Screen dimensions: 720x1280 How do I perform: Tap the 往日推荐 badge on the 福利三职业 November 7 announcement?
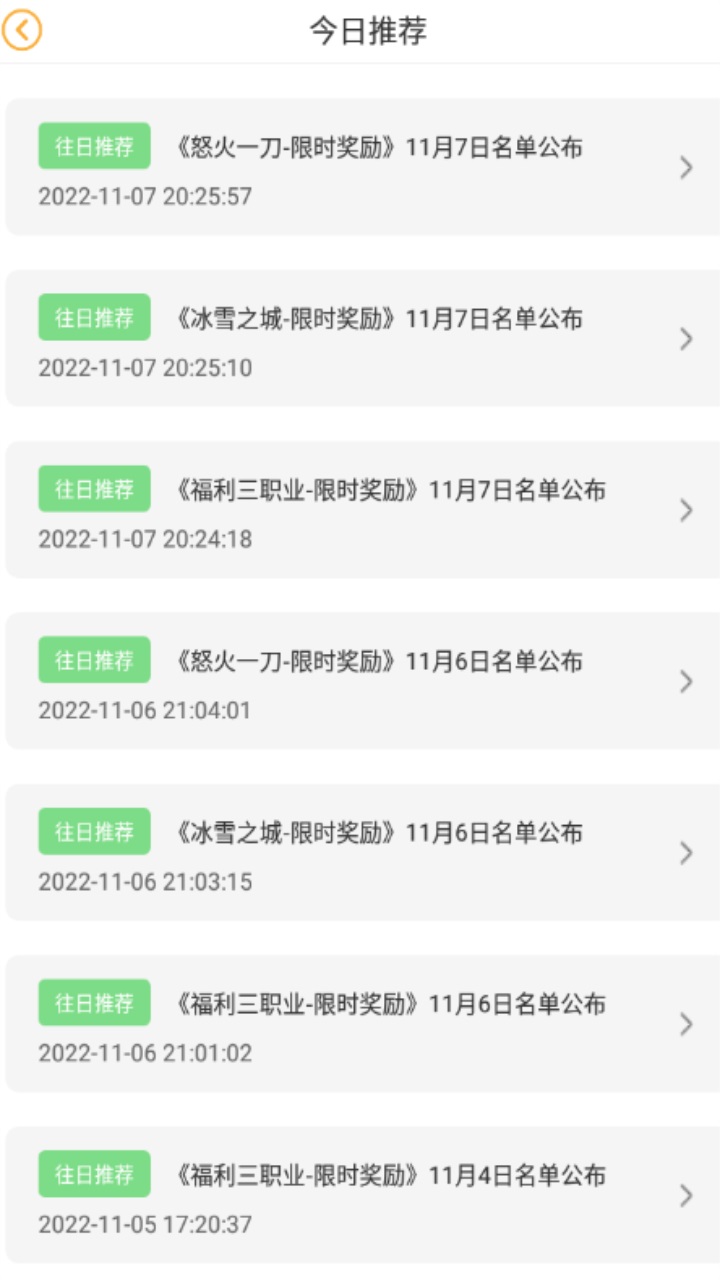coord(93,490)
